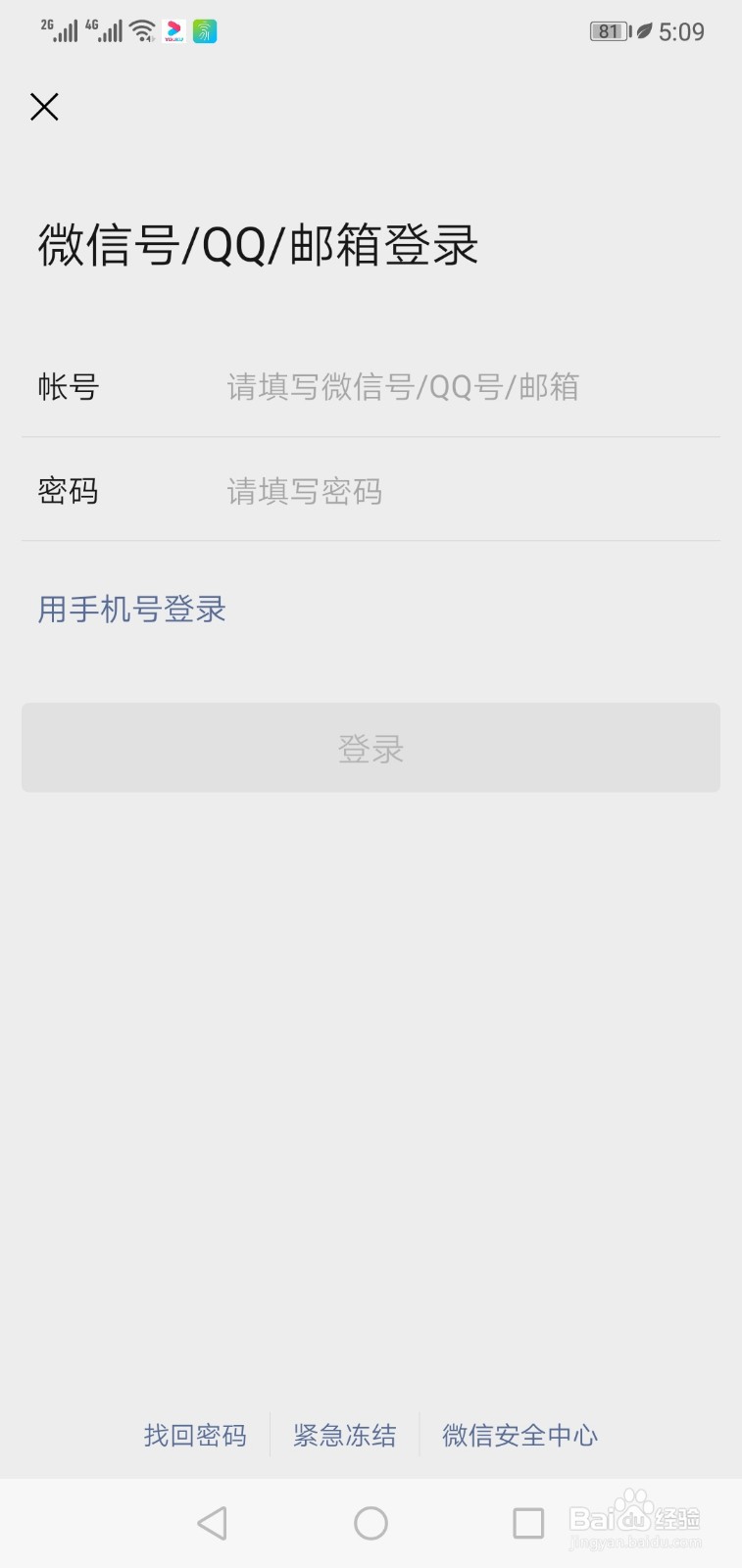The image size is (742, 1568).
Task: Tap 紧急冻结 emergency freeze option
Action: pos(345,1434)
